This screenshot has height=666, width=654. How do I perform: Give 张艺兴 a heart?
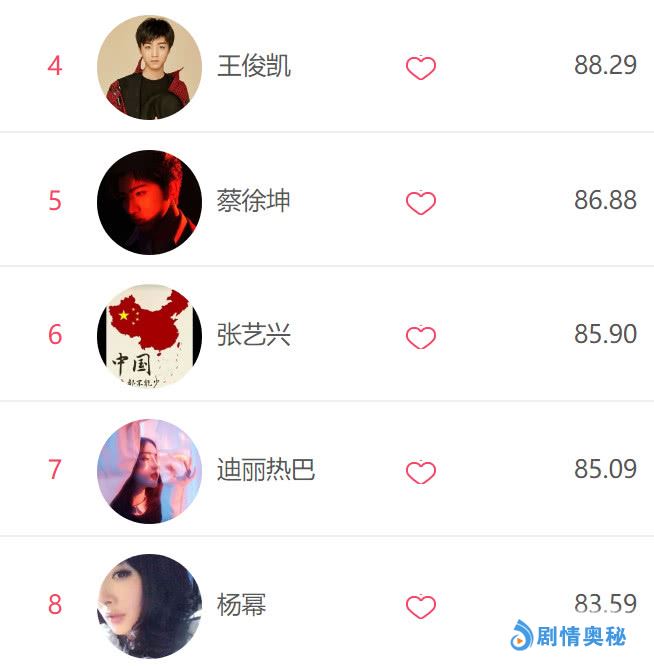421,338
